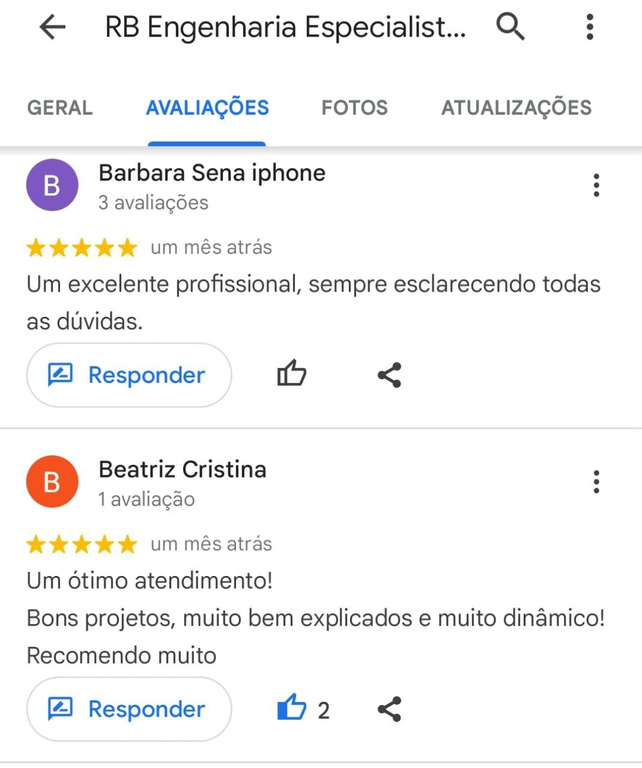Screen dimensions: 642x768
Task: Open search in the app bar
Action: click(510, 29)
